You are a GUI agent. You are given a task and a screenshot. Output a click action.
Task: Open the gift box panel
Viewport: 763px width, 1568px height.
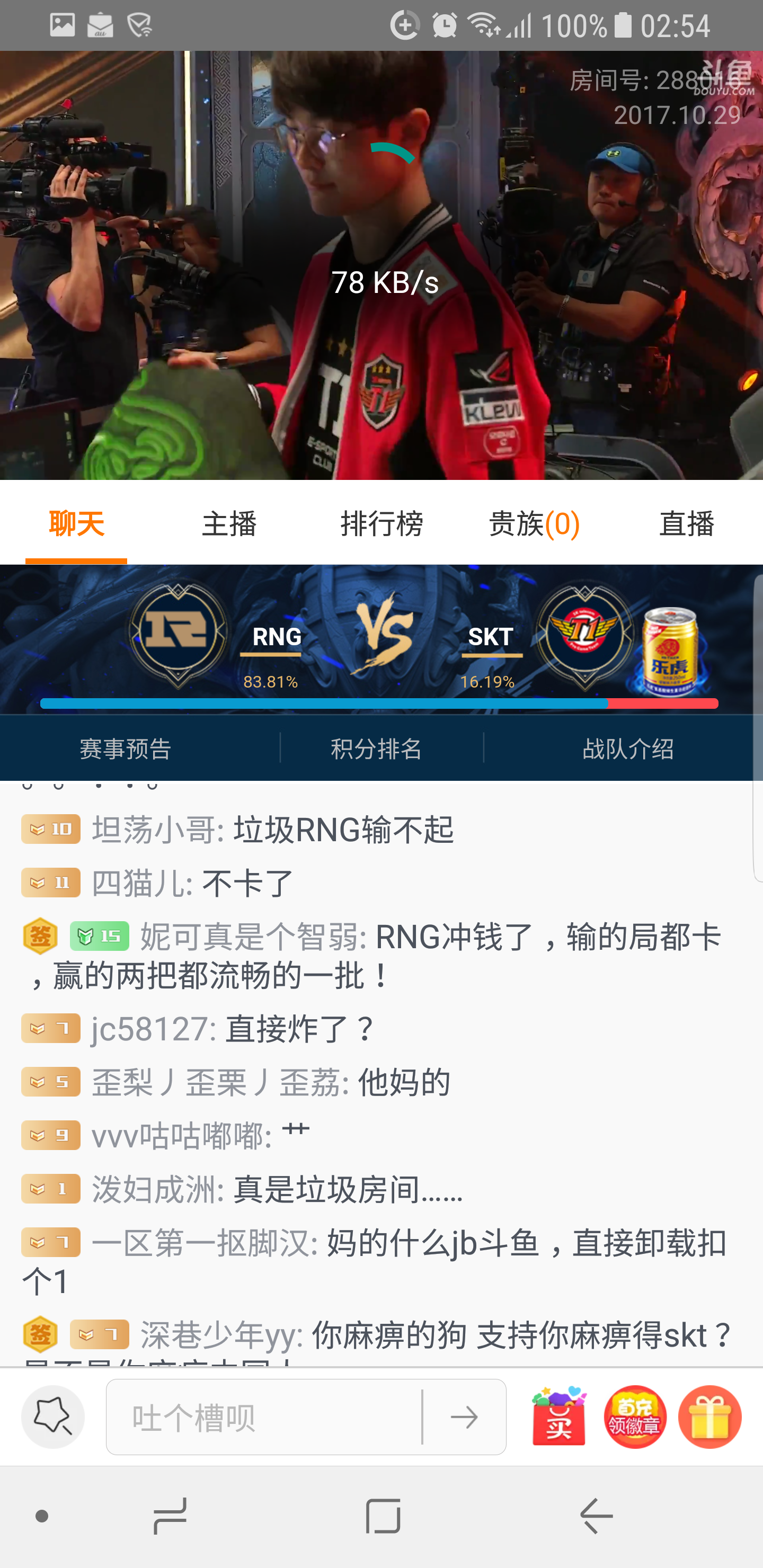(x=709, y=1416)
